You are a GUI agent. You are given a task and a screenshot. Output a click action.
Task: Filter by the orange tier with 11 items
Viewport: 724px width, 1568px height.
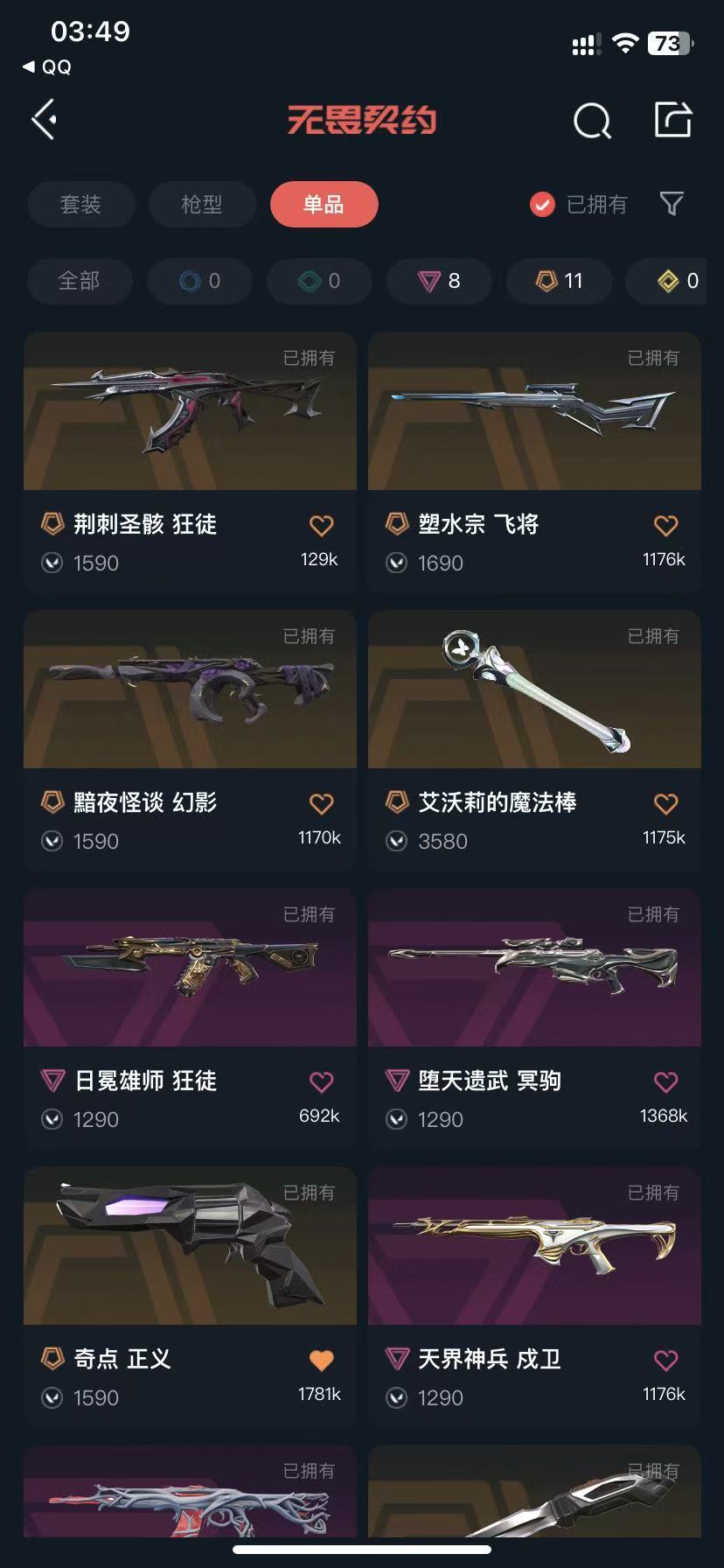[559, 281]
